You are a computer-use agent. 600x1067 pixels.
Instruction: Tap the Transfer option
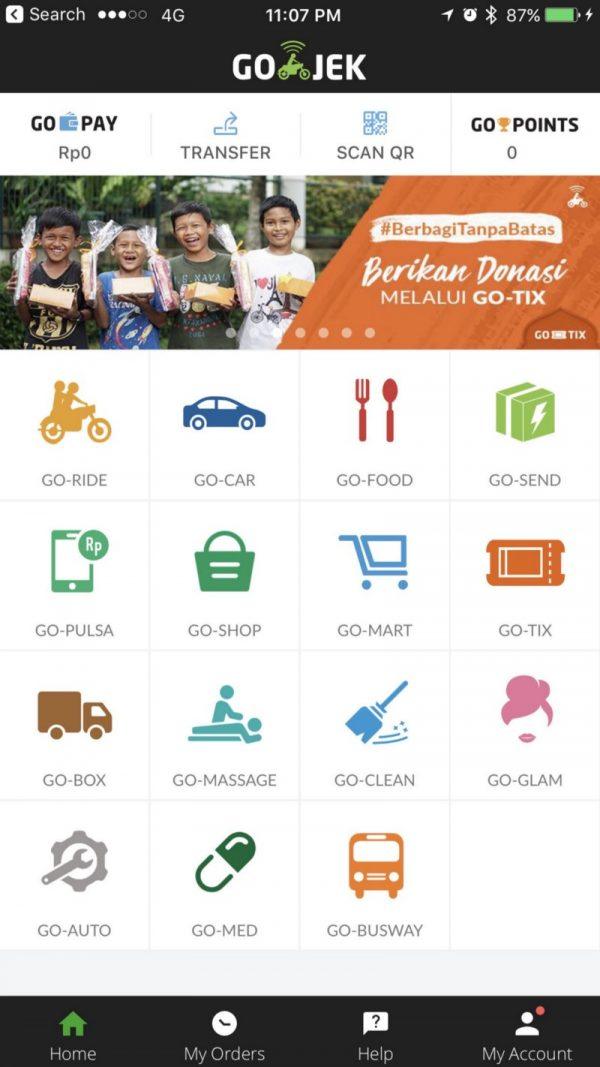(225, 136)
